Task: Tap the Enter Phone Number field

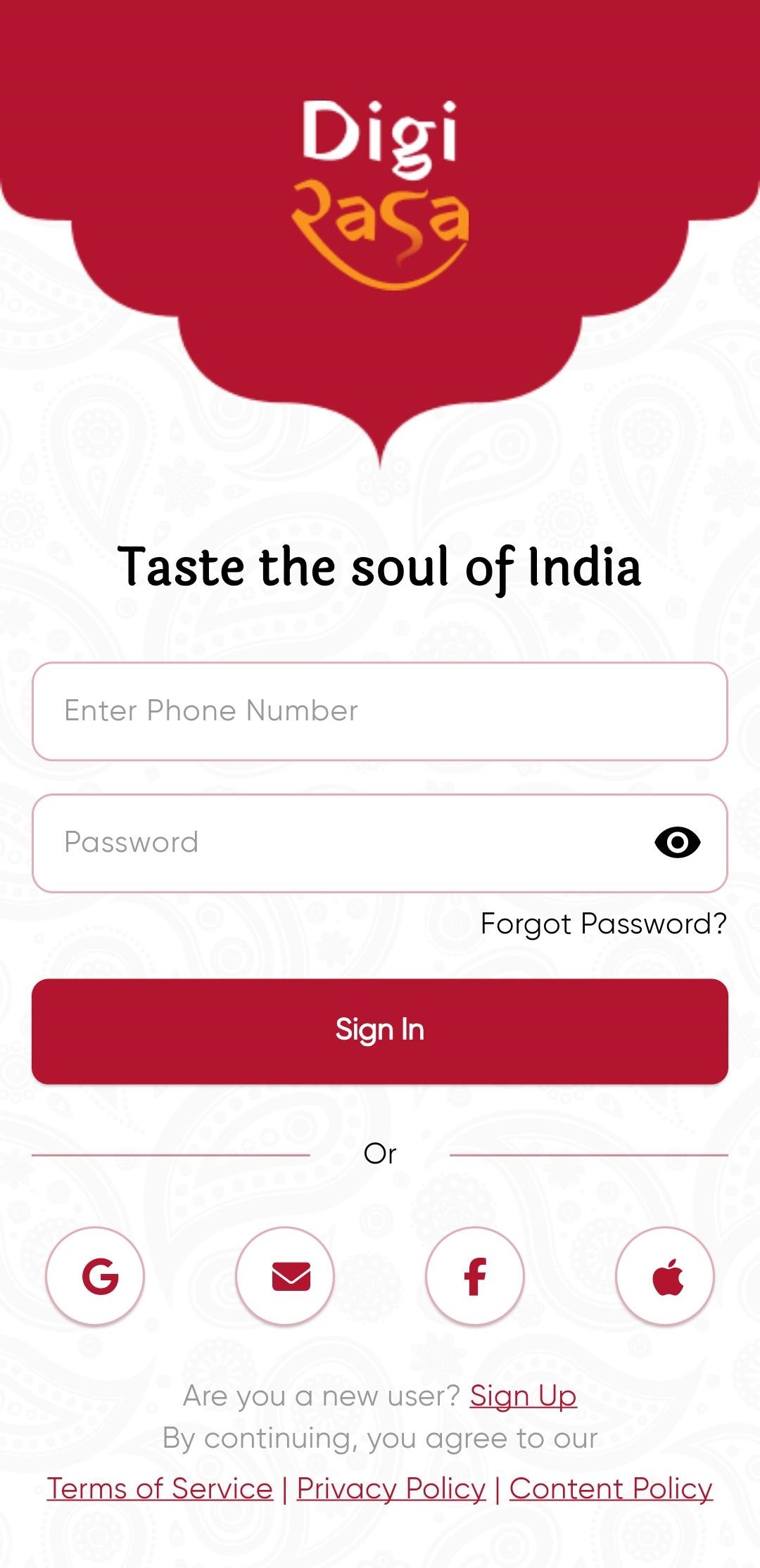Action: (x=380, y=711)
